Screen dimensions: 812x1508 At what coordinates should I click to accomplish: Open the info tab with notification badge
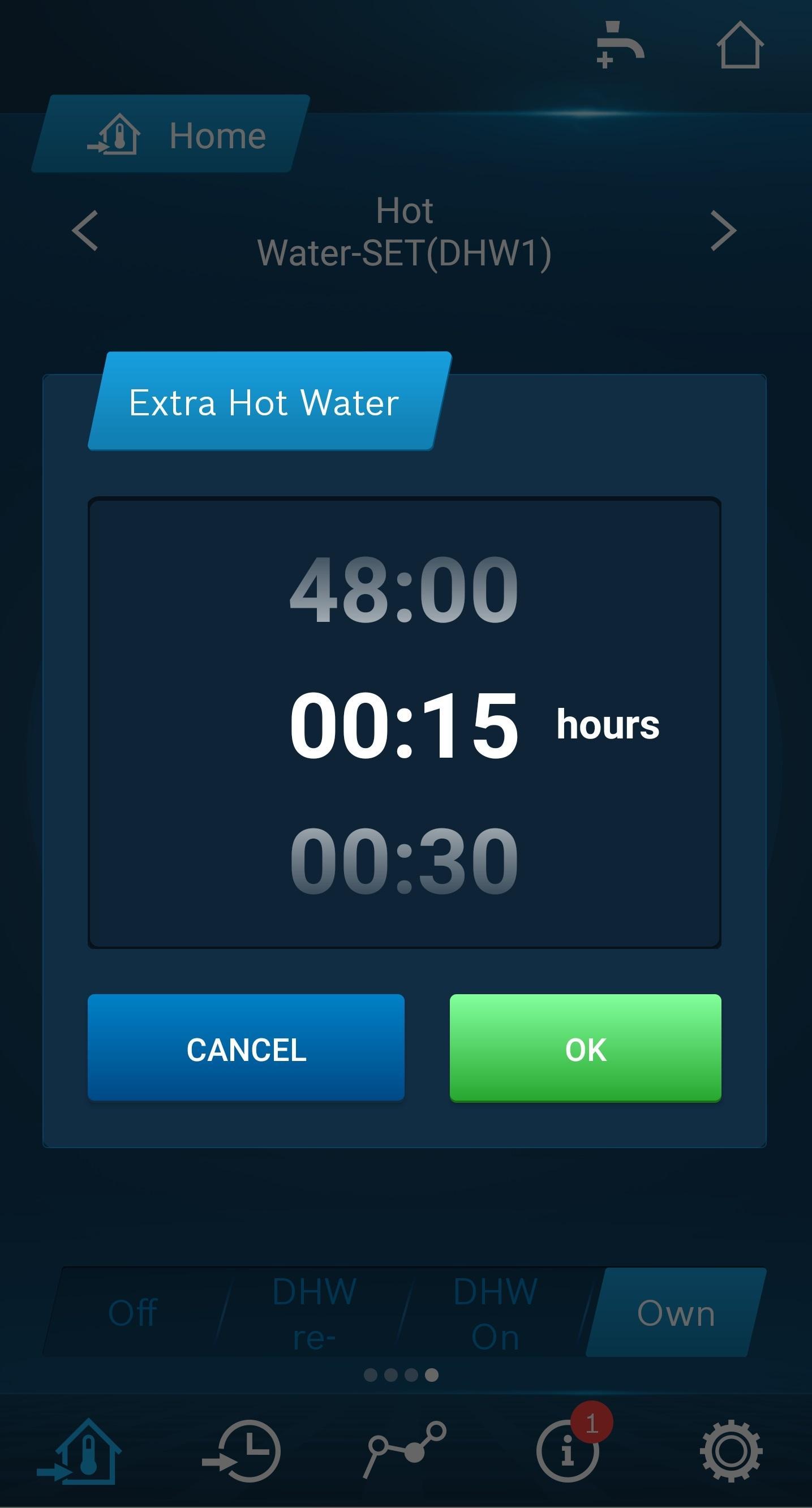568,1451
